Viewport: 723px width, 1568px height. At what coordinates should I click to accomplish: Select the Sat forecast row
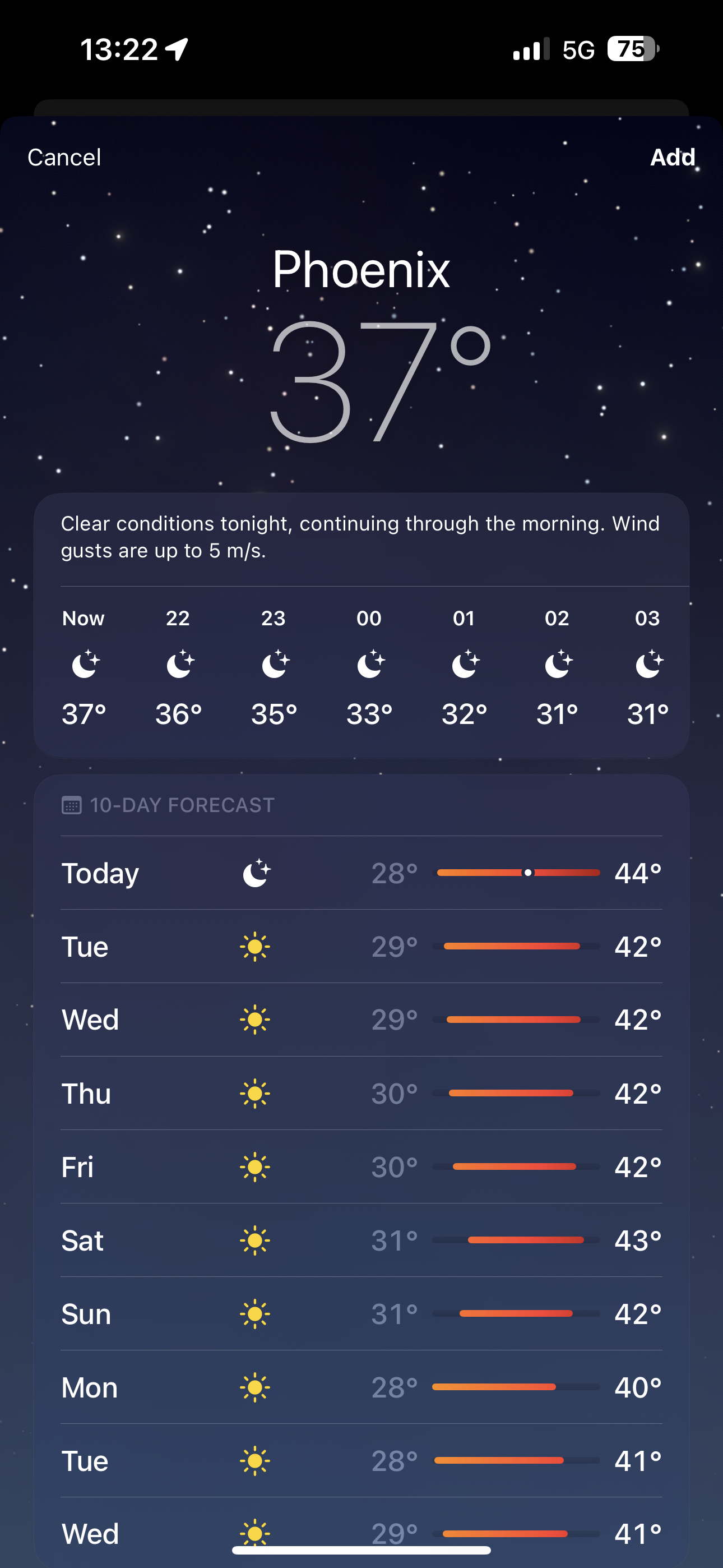361,1240
